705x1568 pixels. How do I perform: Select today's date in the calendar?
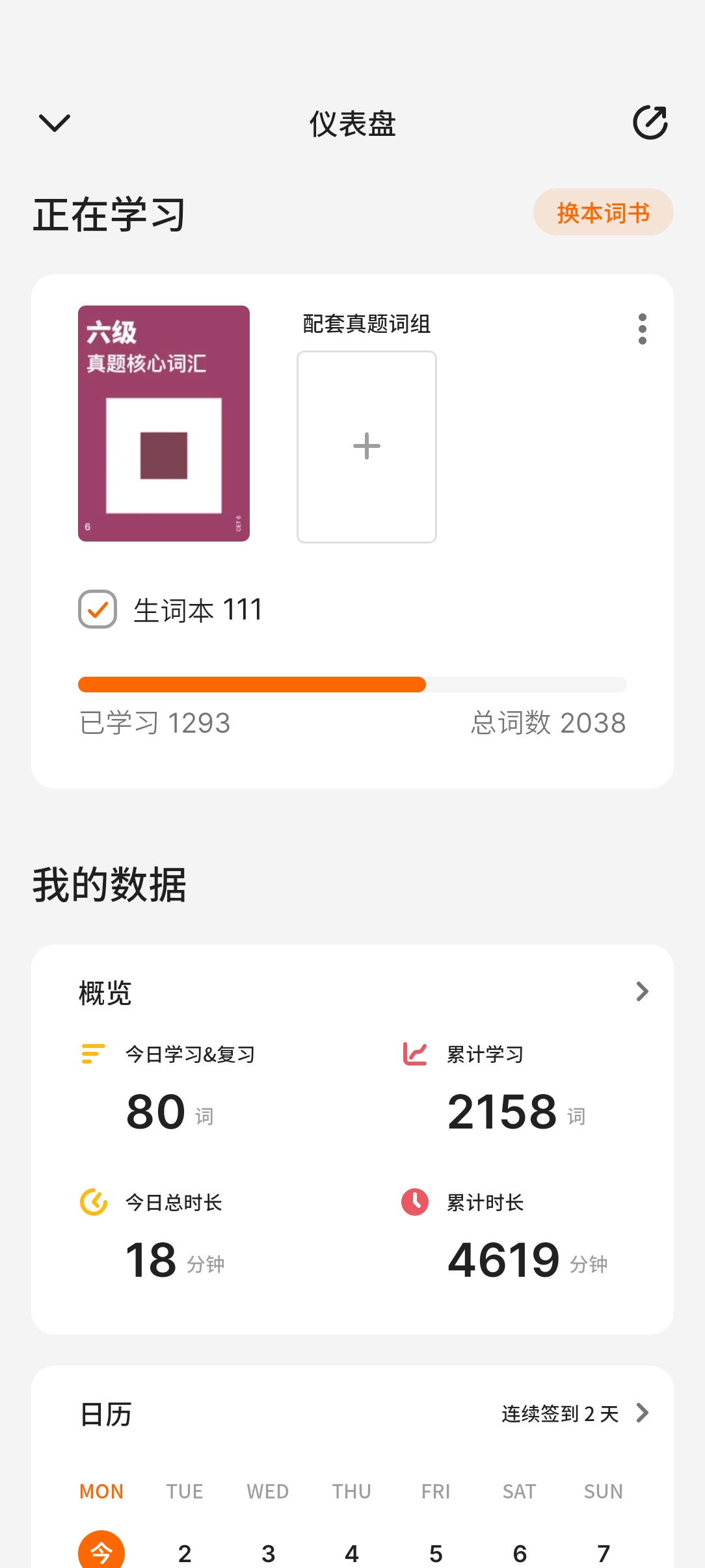(101, 1552)
